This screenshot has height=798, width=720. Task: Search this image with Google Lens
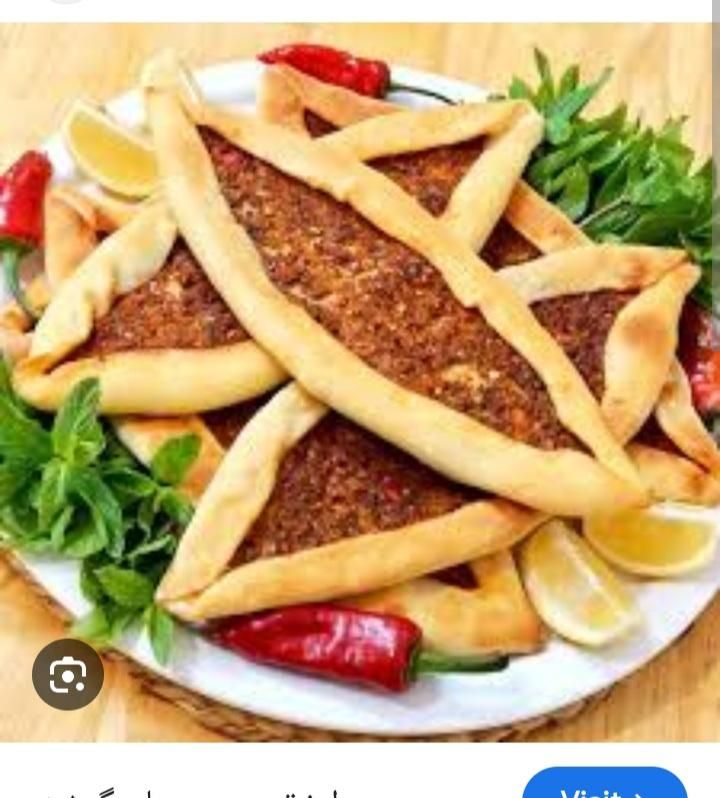pyautogui.click(x=67, y=675)
